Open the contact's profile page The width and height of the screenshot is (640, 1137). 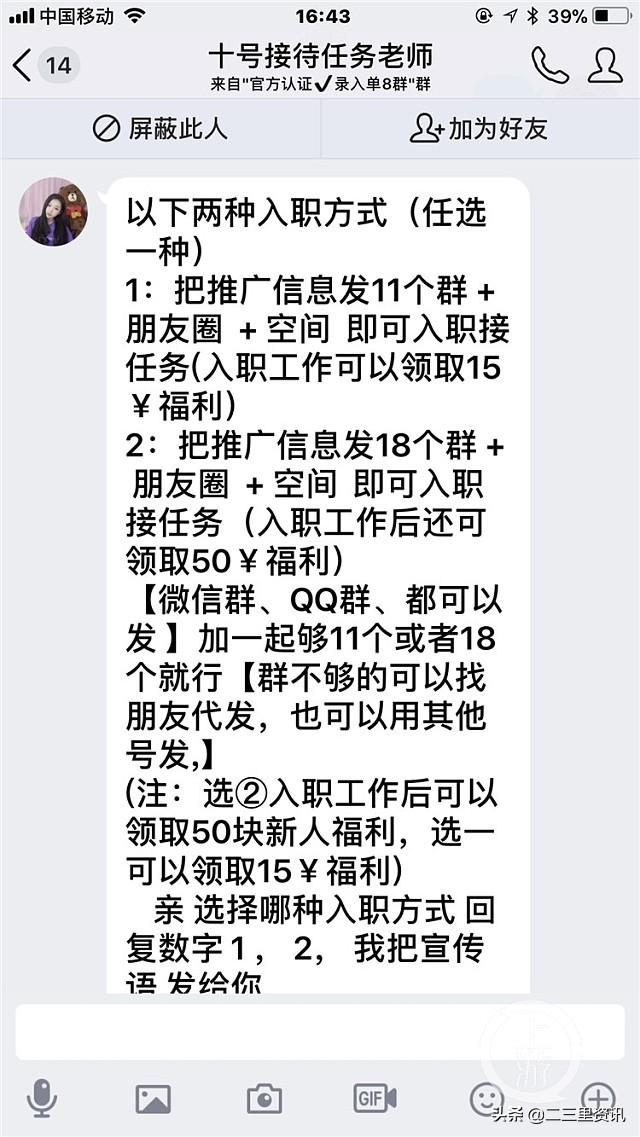pos(605,65)
